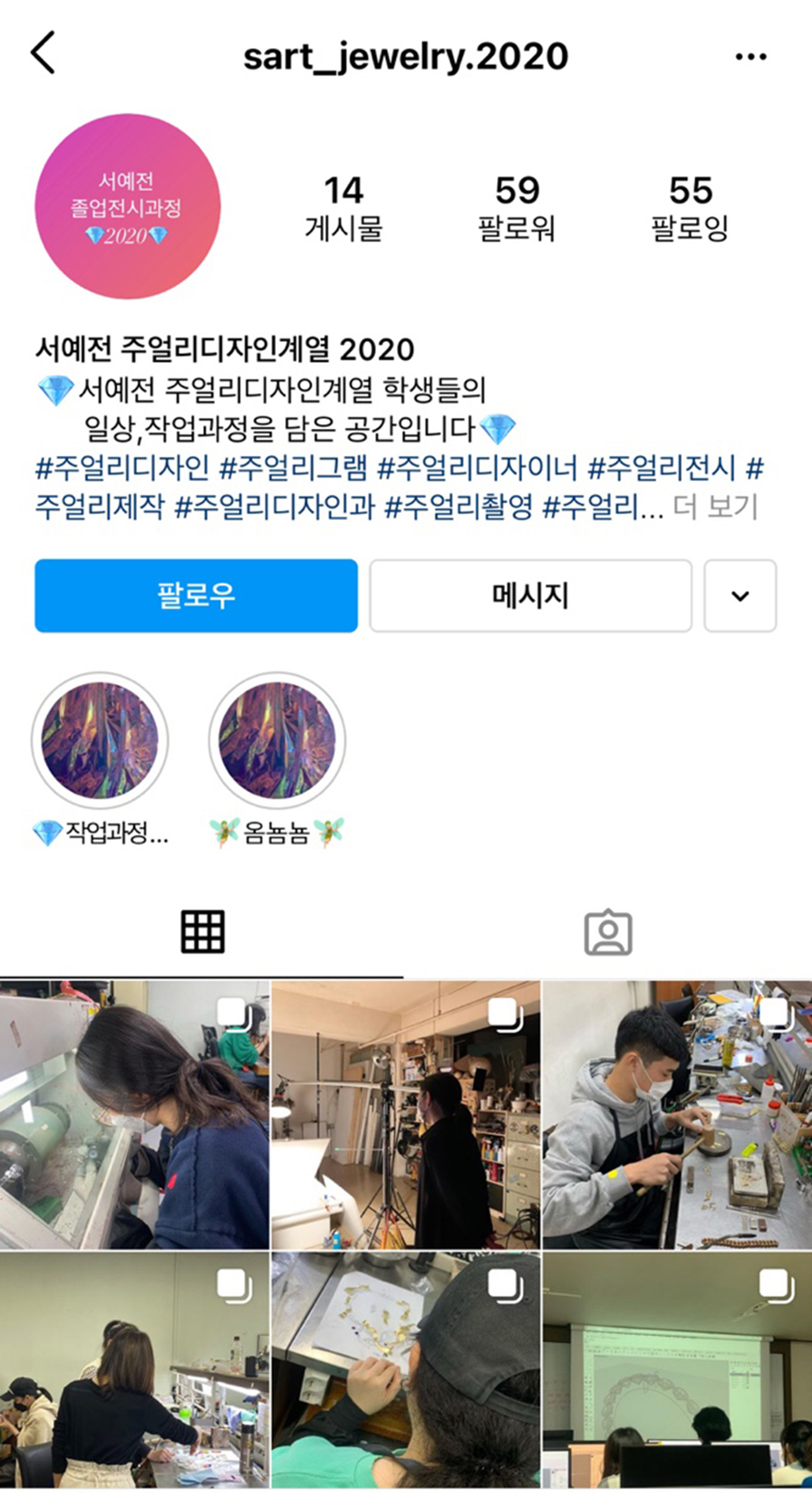This screenshot has height=1493, width=812.
Task: Tap the #주얼리디자인 hashtag
Action: tap(123, 469)
